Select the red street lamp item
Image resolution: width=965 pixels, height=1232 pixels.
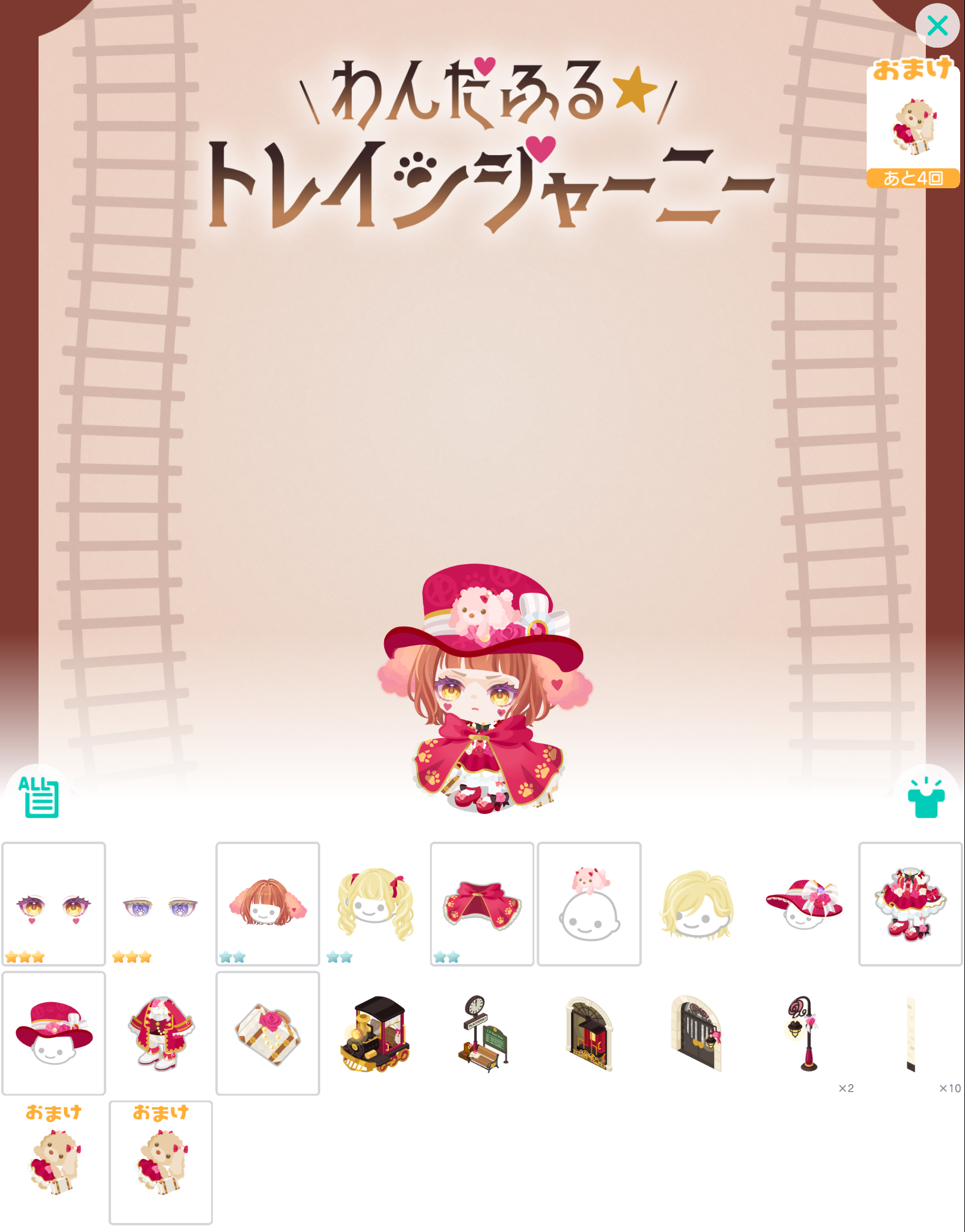[803, 1033]
